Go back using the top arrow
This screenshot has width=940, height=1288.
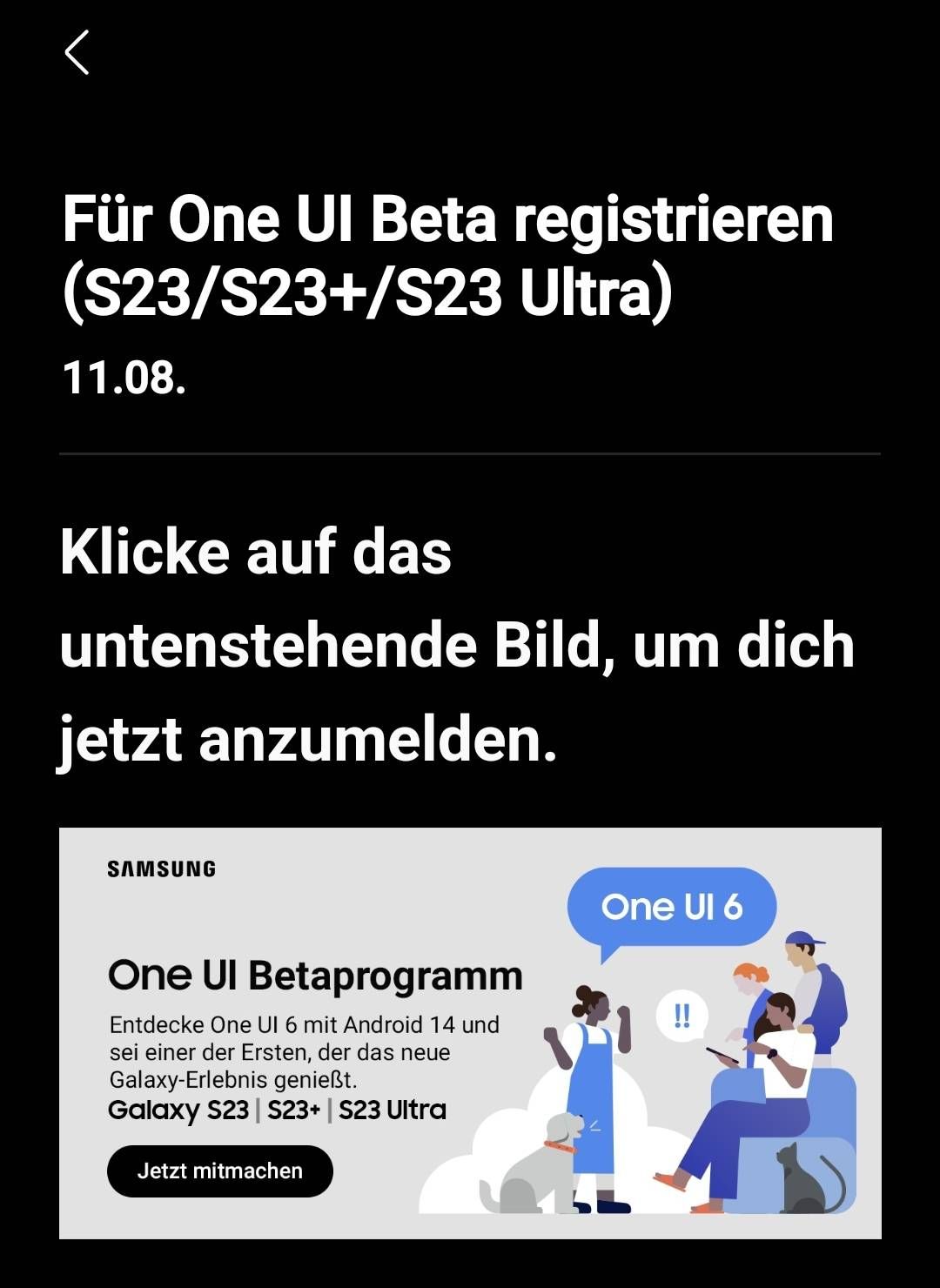pyautogui.click(x=77, y=52)
